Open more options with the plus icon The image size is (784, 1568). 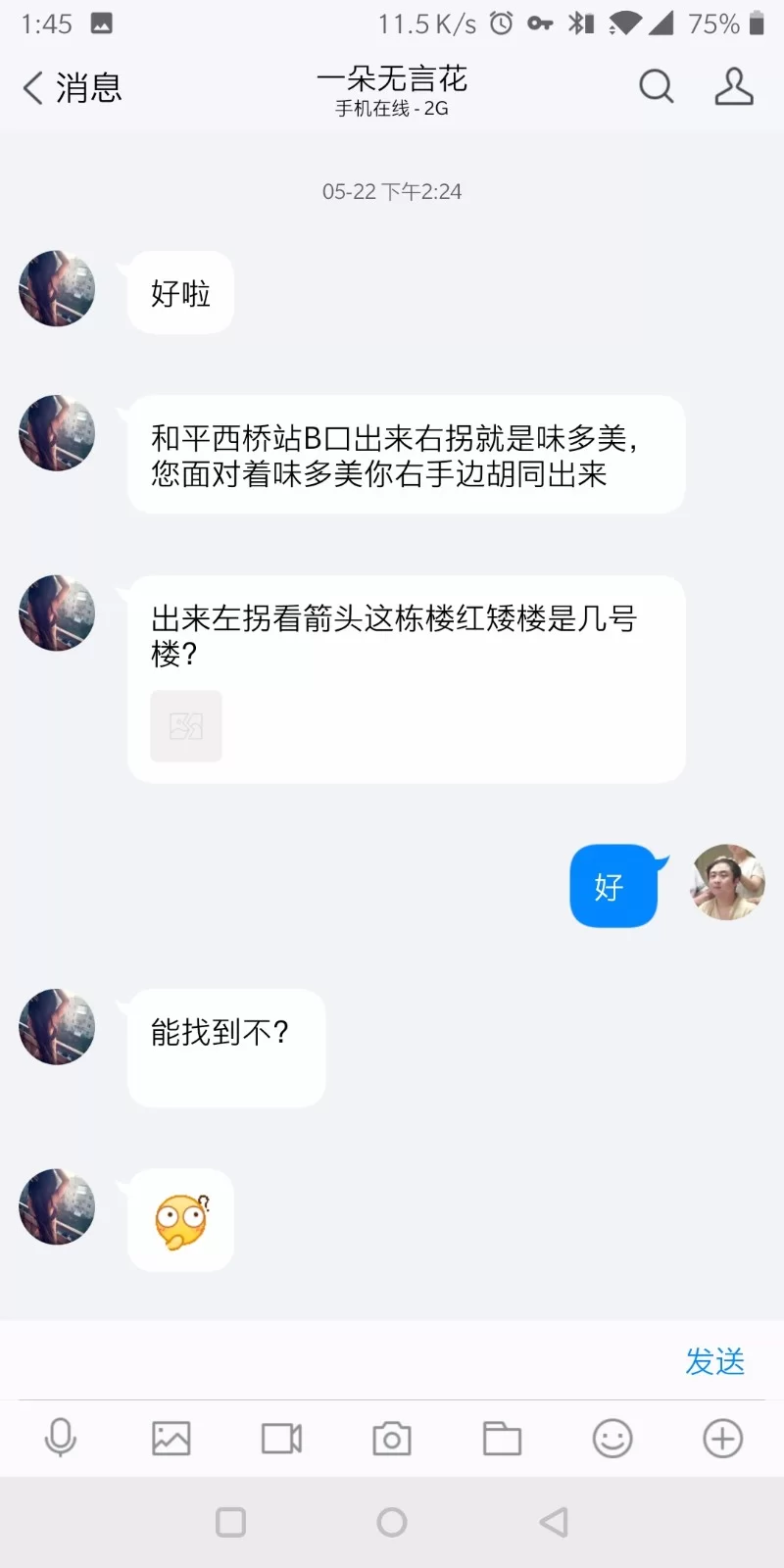coord(723,1439)
